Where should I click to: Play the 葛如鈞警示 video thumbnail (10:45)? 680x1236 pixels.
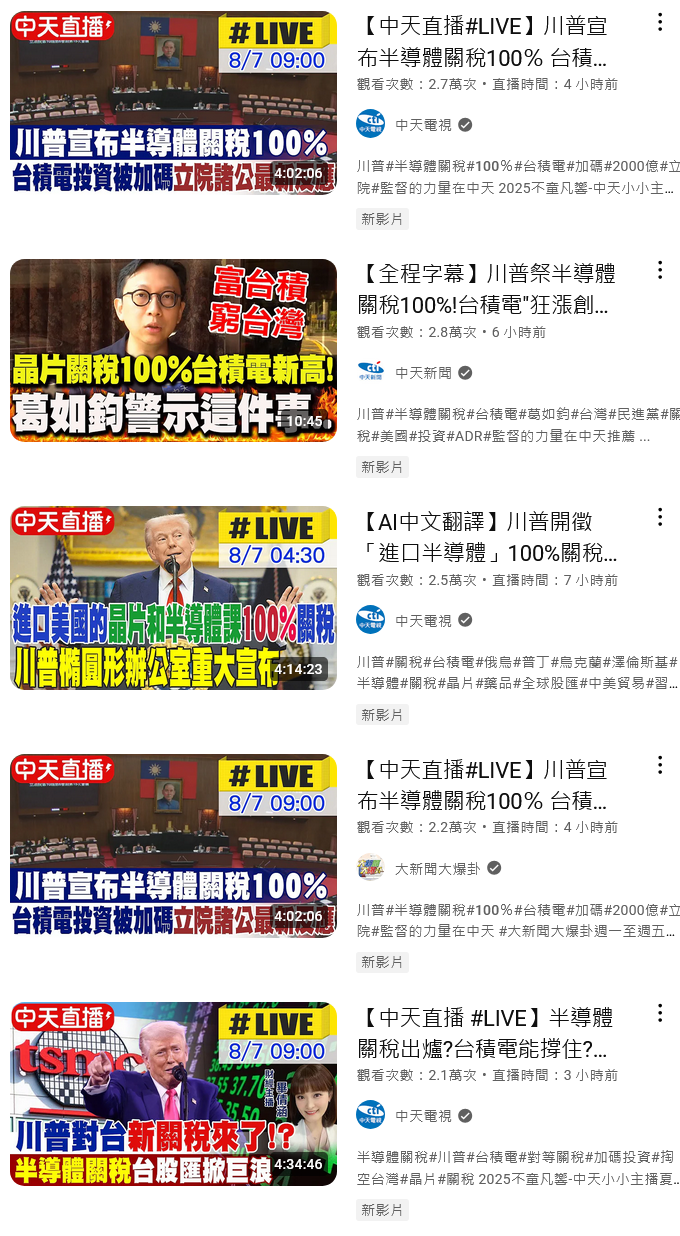click(174, 350)
